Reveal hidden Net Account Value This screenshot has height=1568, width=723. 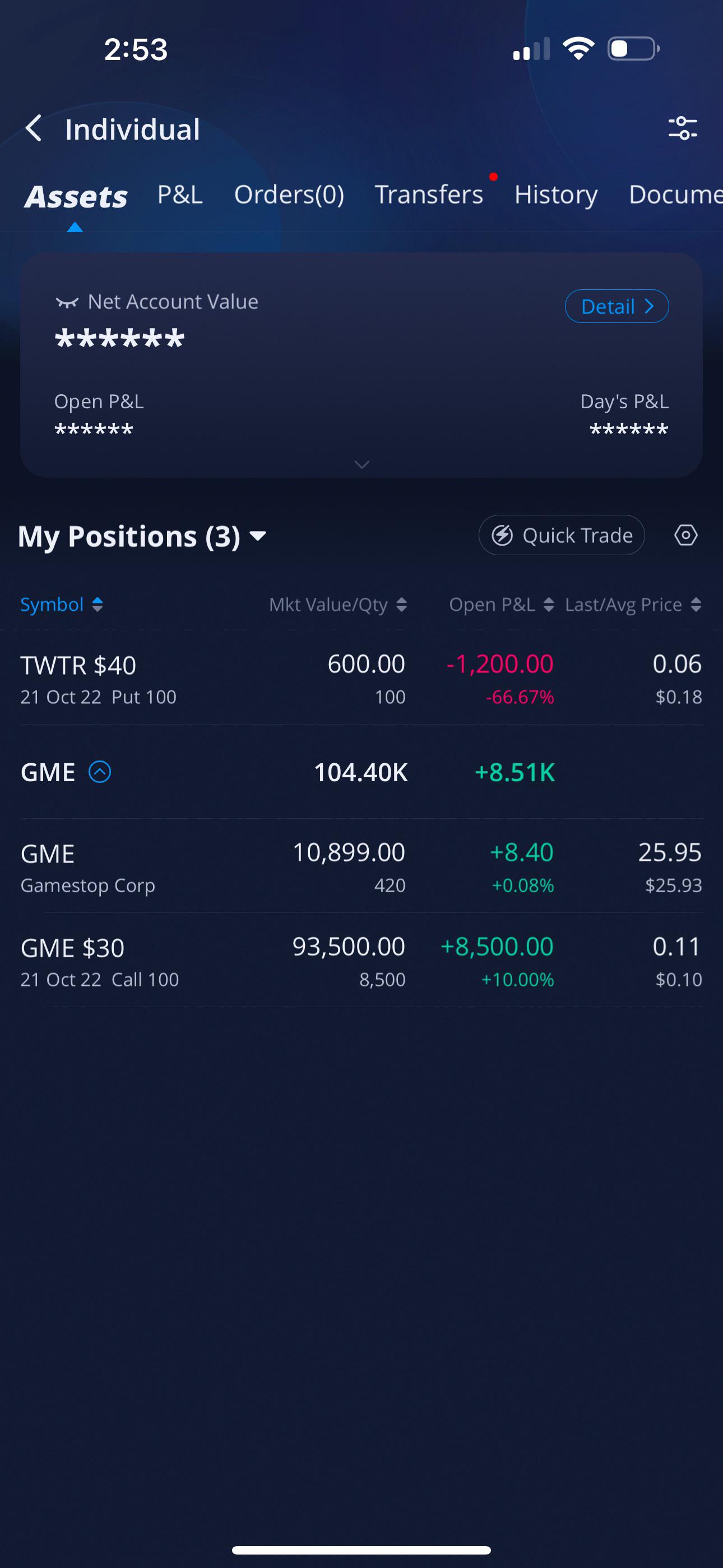pos(67,302)
